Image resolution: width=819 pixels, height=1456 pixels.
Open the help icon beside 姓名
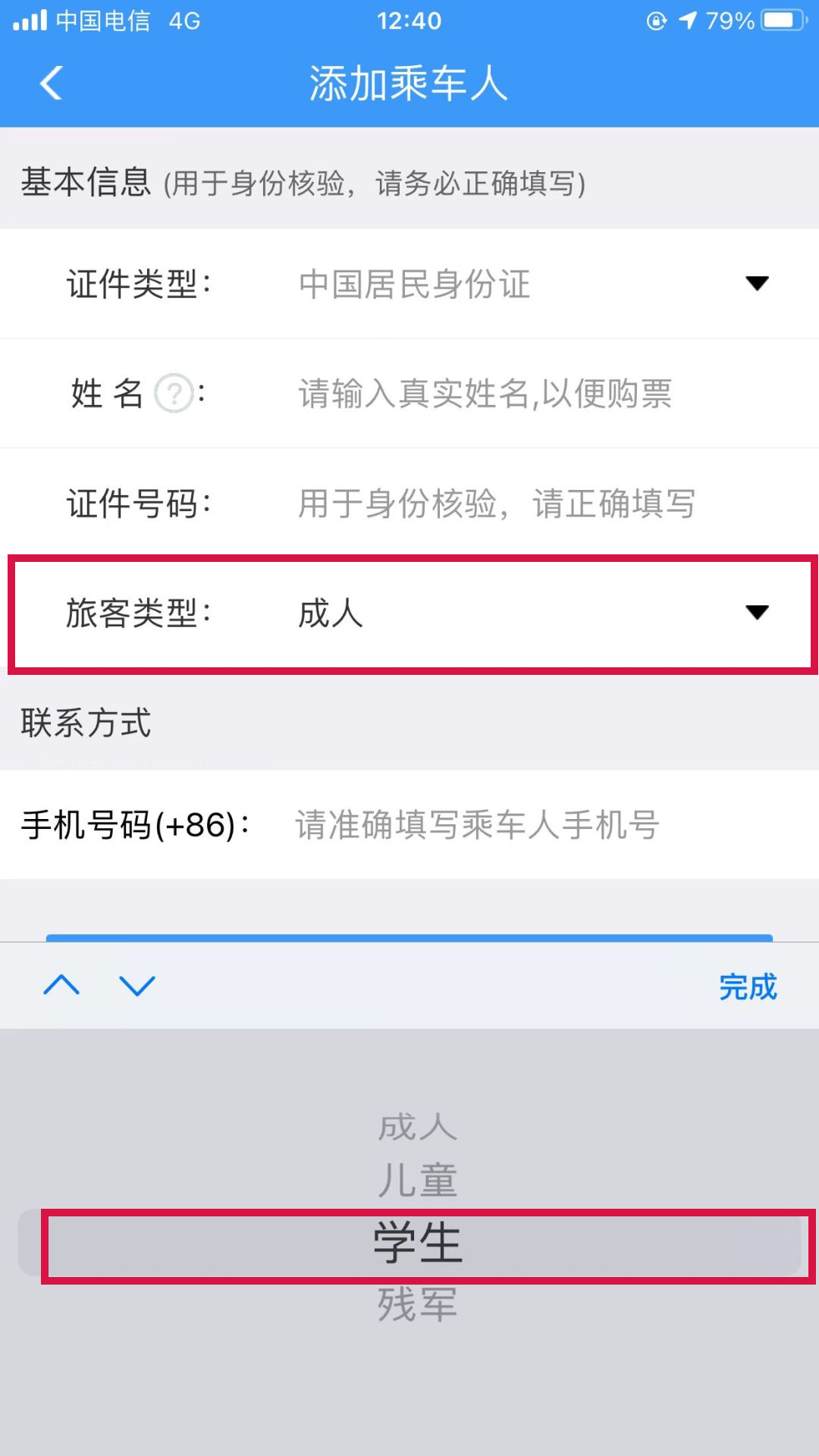[x=174, y=394]
